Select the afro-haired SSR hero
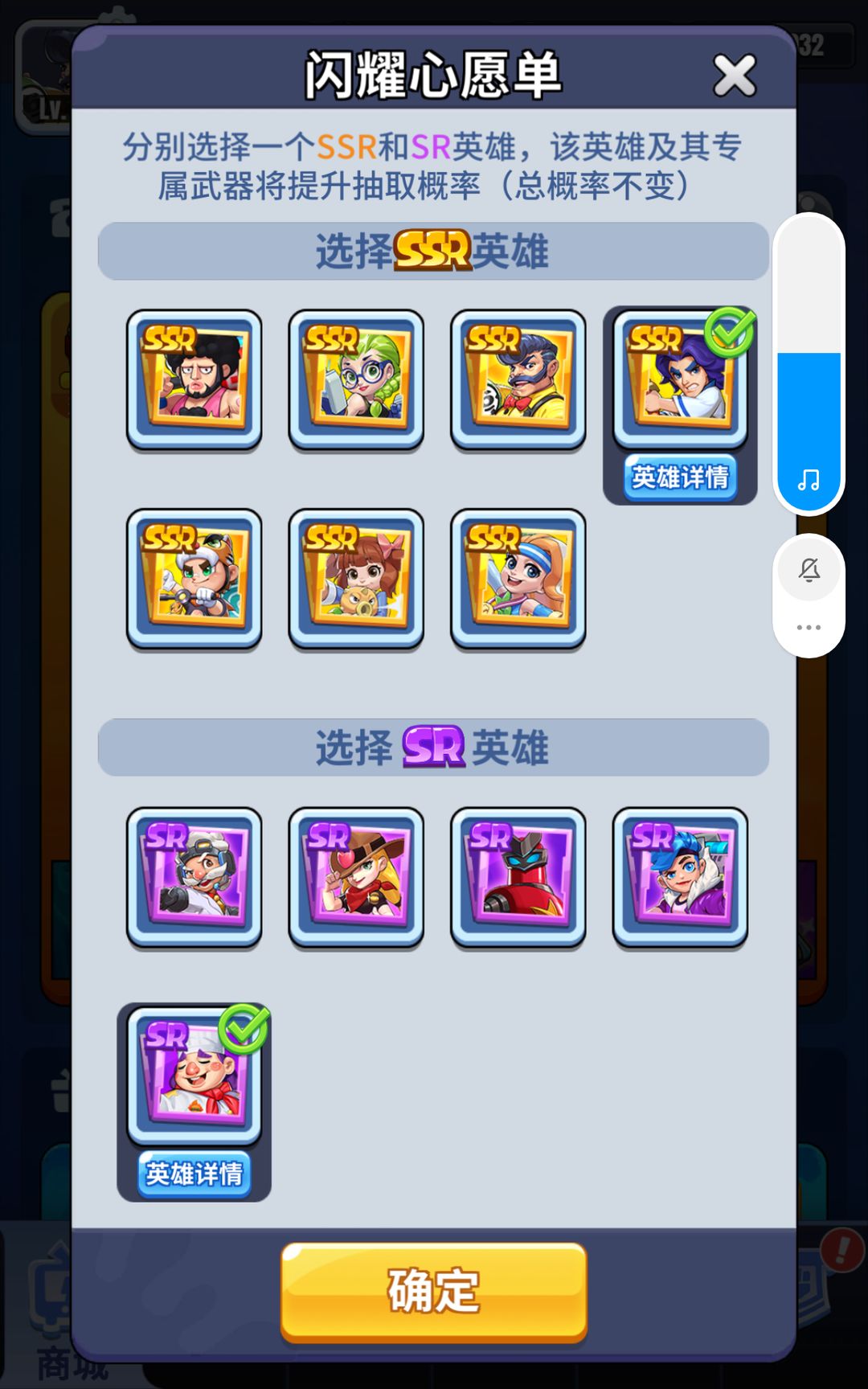Screen dimensions: 868x1389 tap(194, 379)
